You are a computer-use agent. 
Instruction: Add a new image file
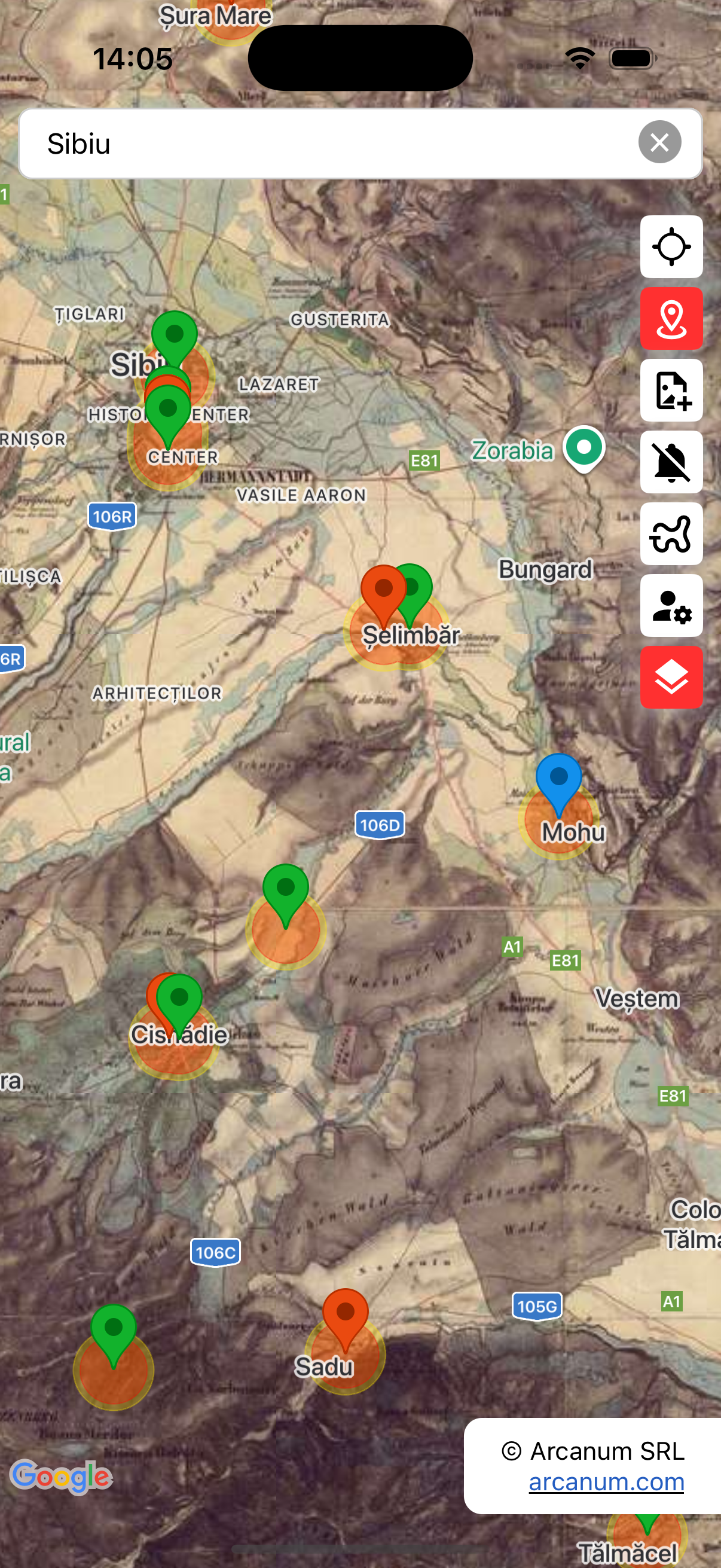(x=671, y=390)
